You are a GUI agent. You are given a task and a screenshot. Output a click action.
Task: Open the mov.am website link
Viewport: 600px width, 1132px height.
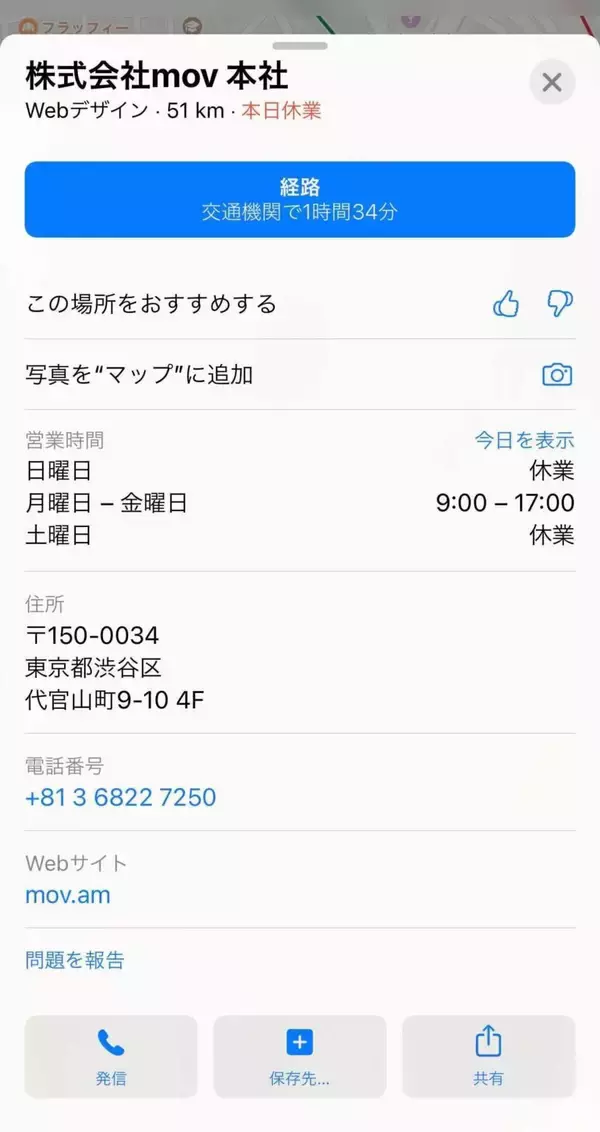pyautogui.click(x=68, y=894)
